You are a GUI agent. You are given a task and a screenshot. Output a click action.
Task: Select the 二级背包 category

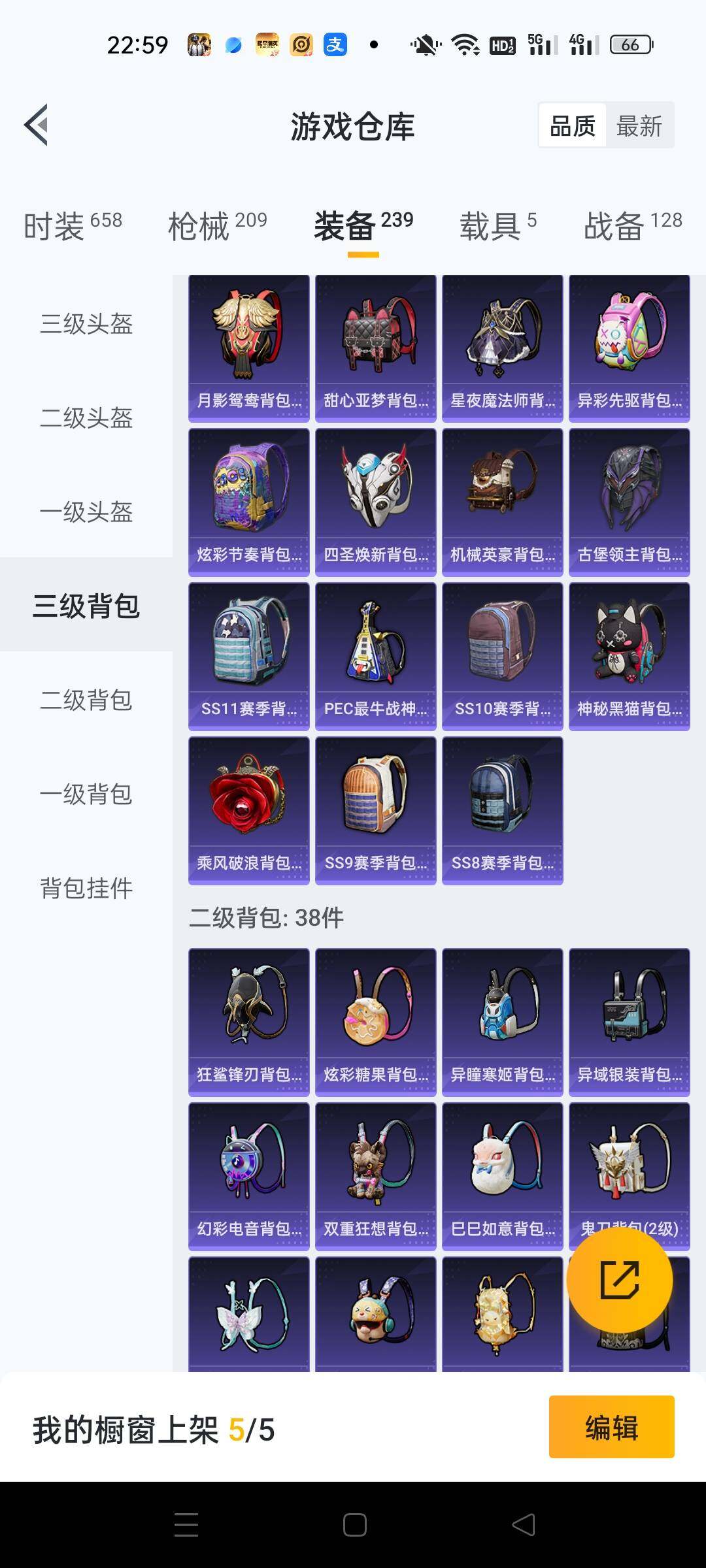[86, 700]
